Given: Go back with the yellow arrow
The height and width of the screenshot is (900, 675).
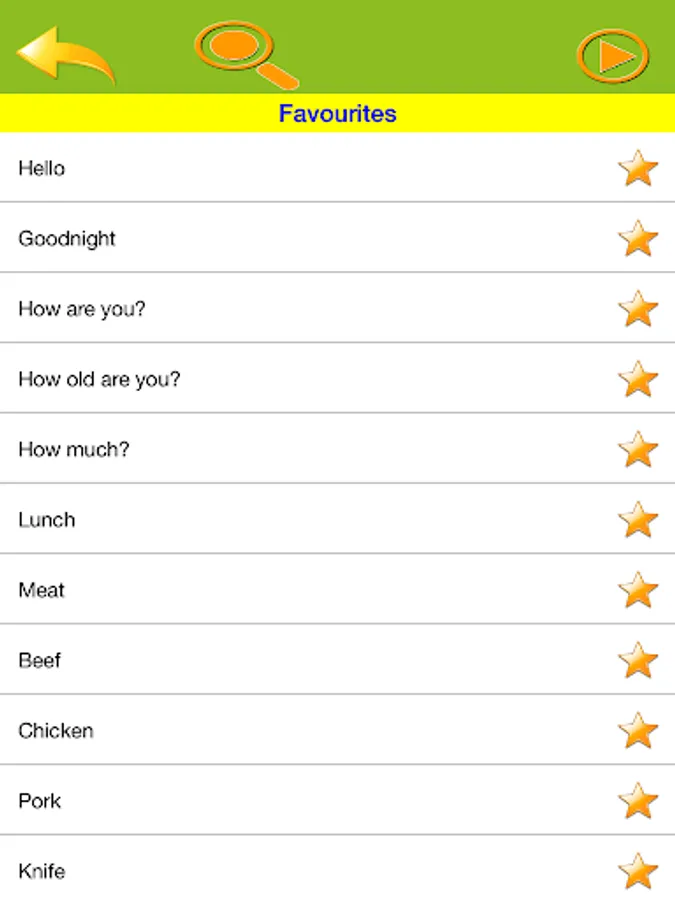Looking at the screenshot, I should (65, 55).
